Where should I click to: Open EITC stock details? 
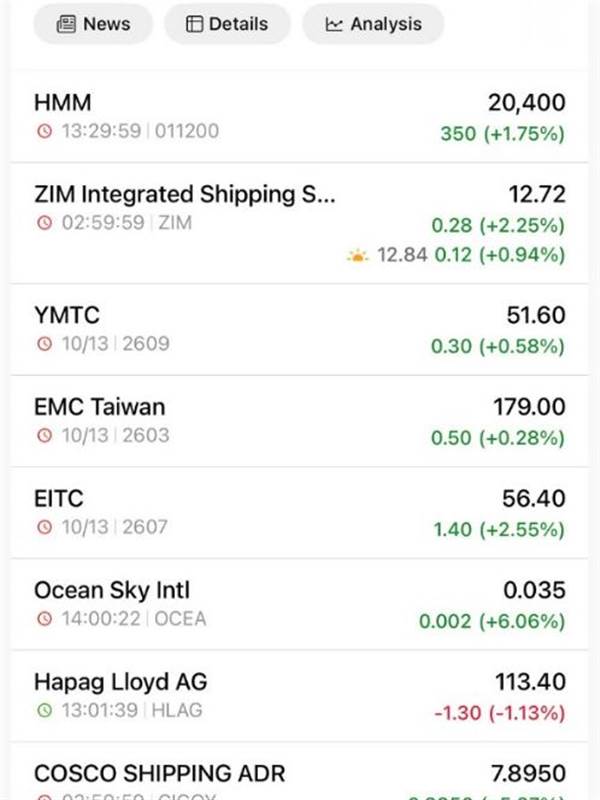pyautogui.click(x=300, y=512)
